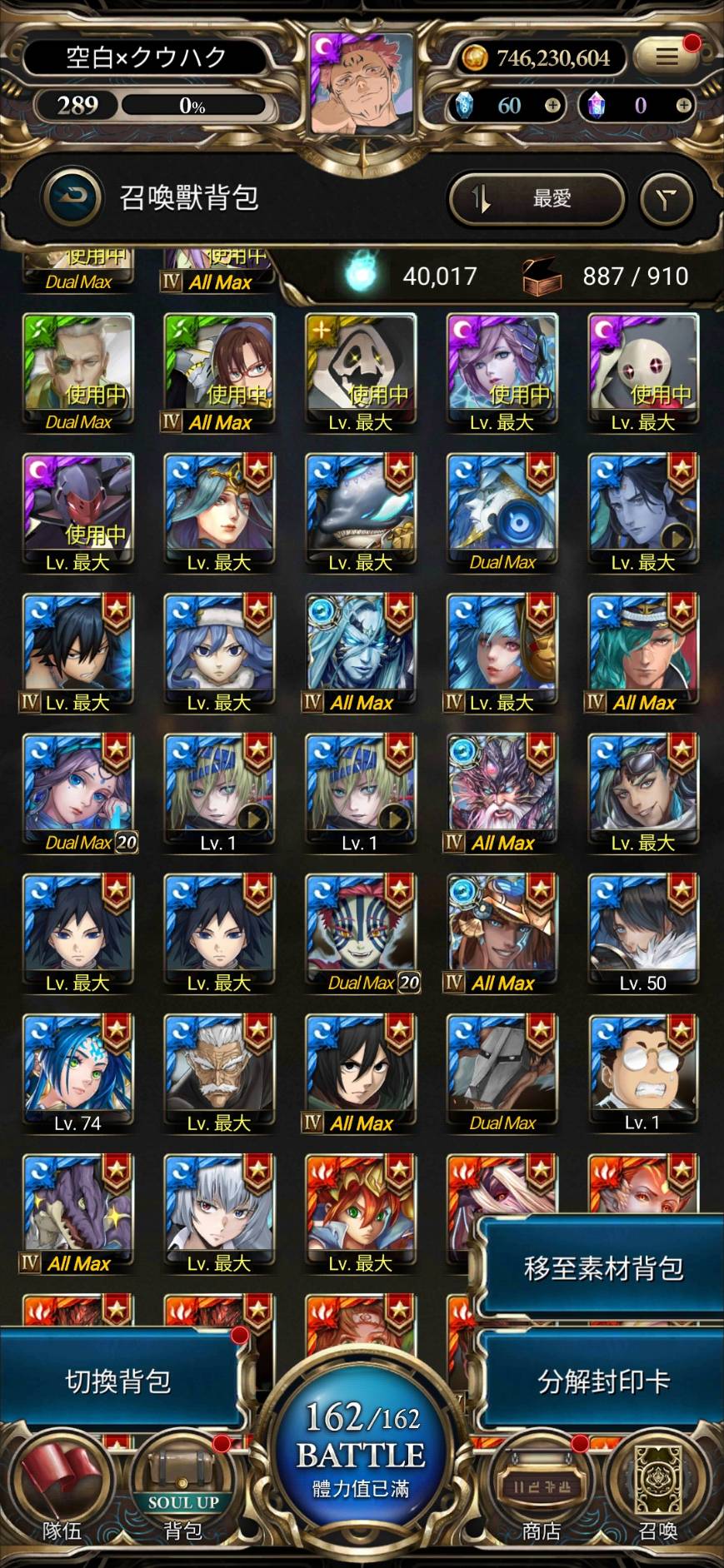Image resolution: width=724 pixels, height=1568 pixels.
Task: Add purple crystals with the plus icon
Action: point(683,105)
